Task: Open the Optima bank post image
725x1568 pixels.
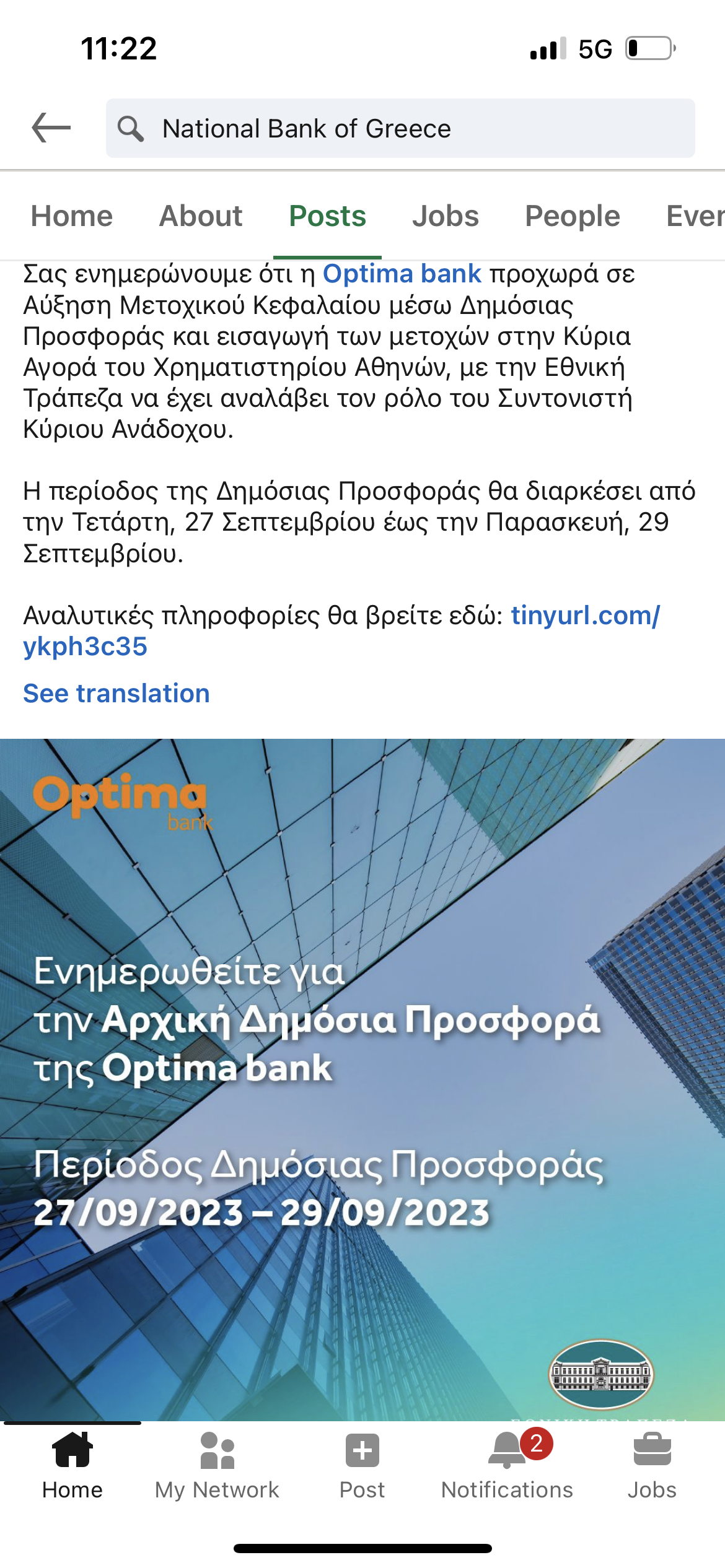Action: tap(362, 1078)
